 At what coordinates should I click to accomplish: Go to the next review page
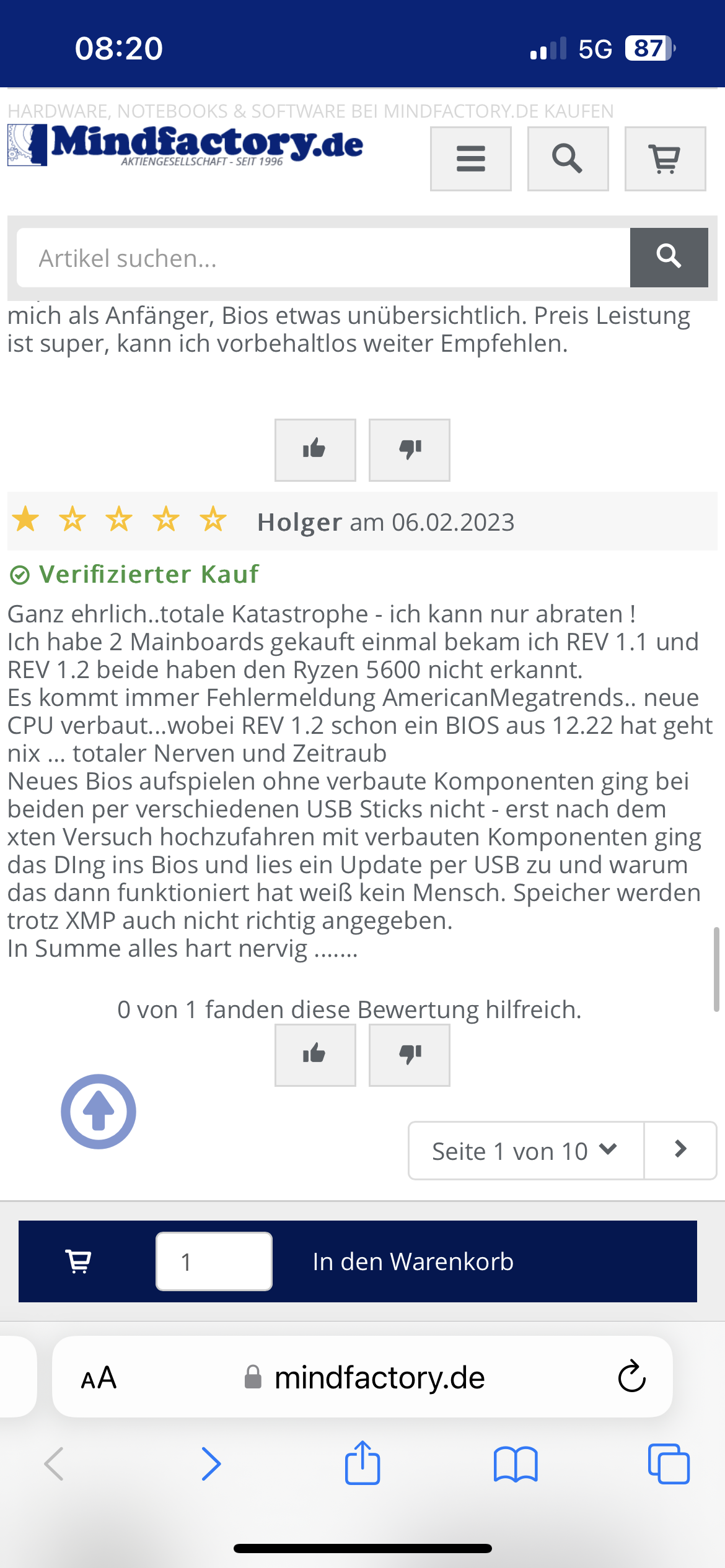(x=680, y=1149)
